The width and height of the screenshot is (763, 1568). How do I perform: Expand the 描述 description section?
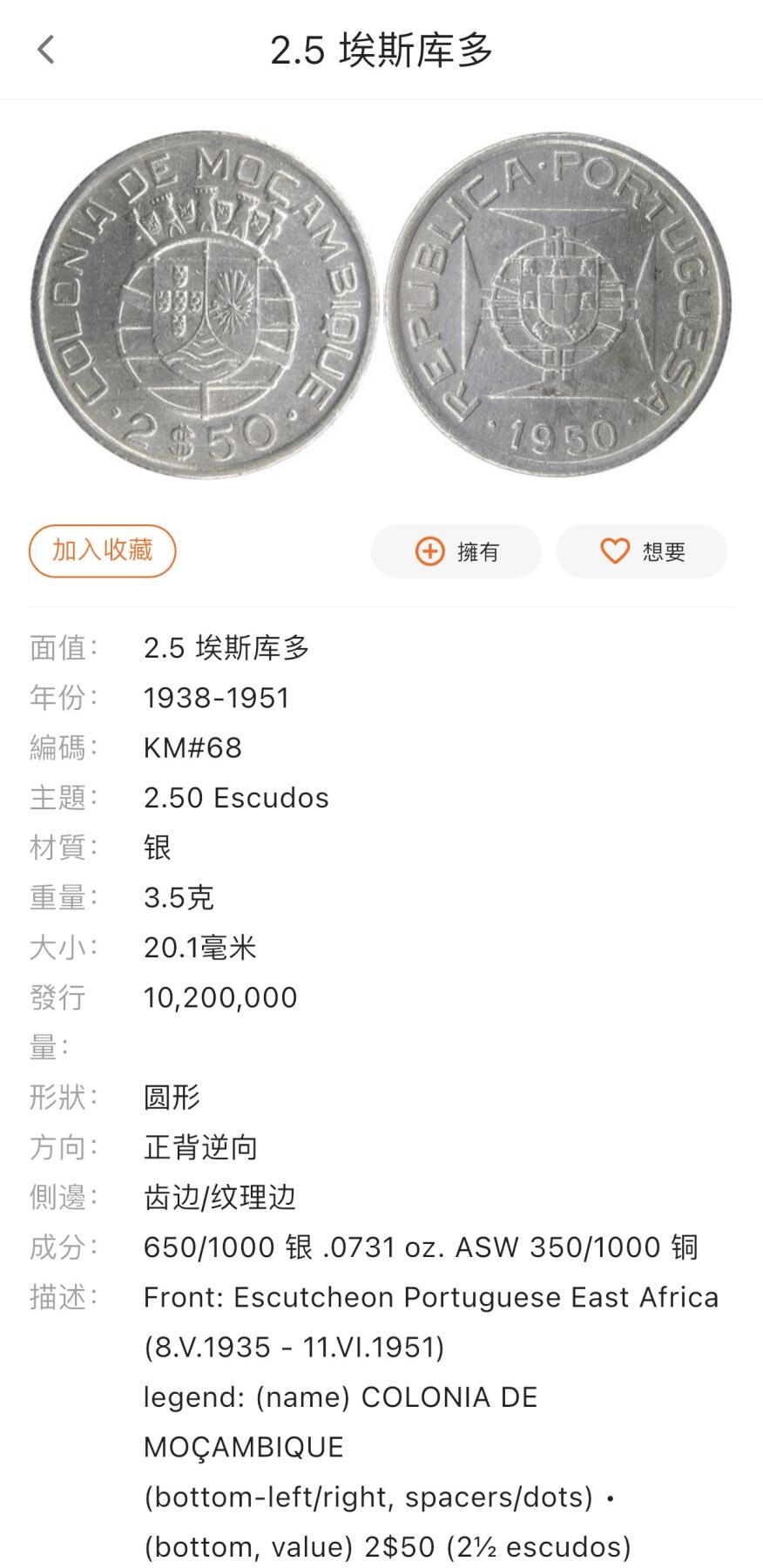[430, 1297]
